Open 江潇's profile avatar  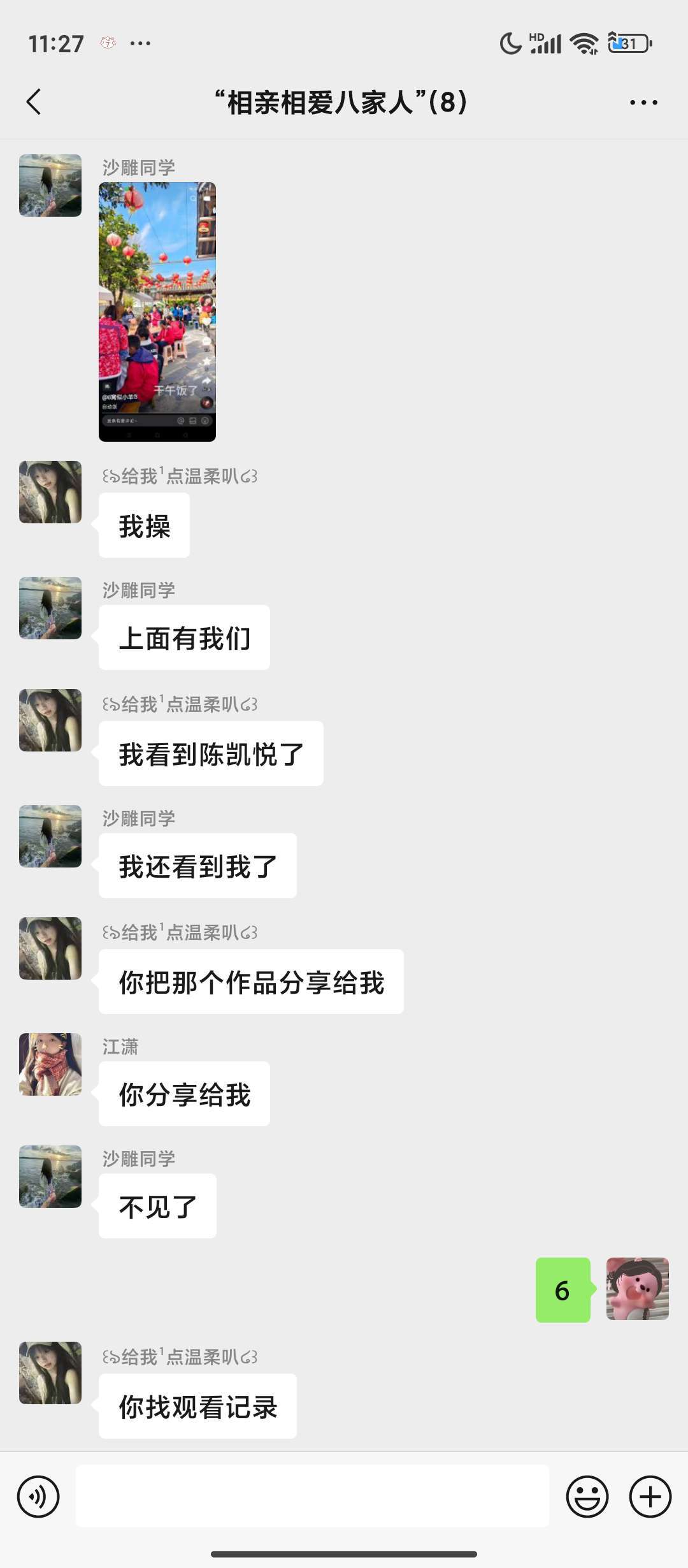50,1064
